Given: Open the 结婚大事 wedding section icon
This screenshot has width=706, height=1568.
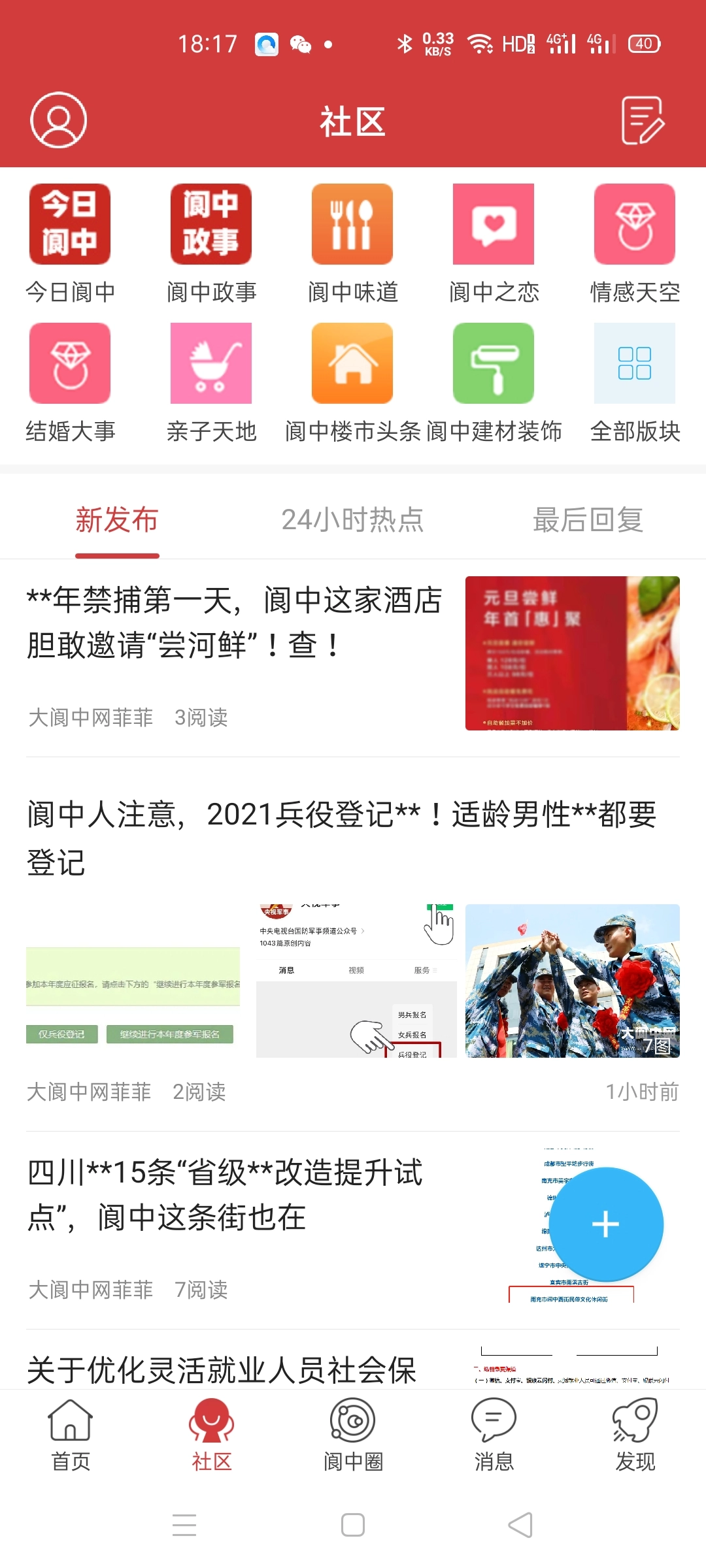Looking at the screenshot, I should point(70,364).
